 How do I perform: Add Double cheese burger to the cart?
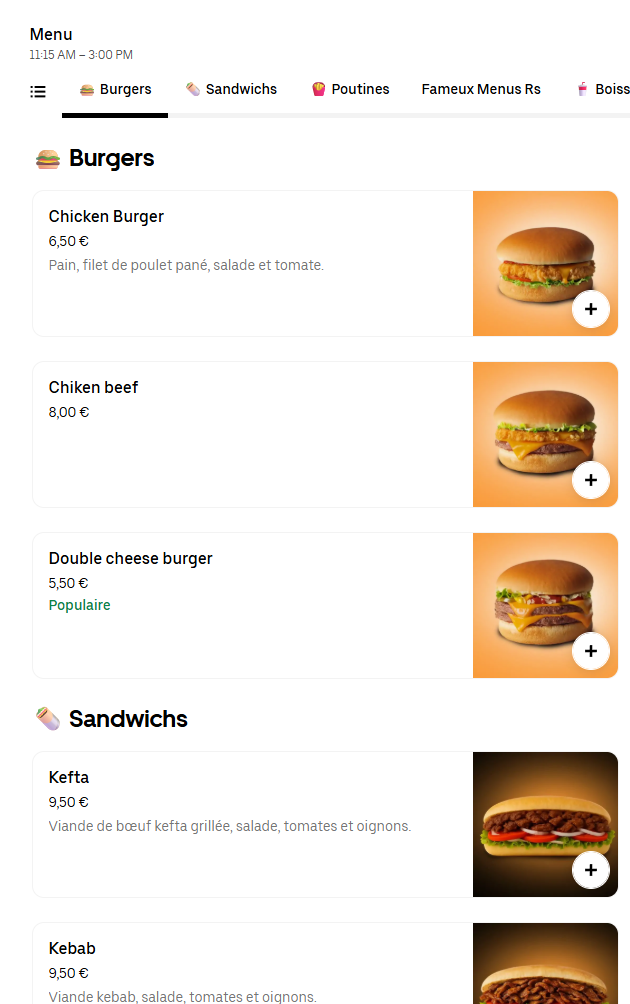(590, 651)
